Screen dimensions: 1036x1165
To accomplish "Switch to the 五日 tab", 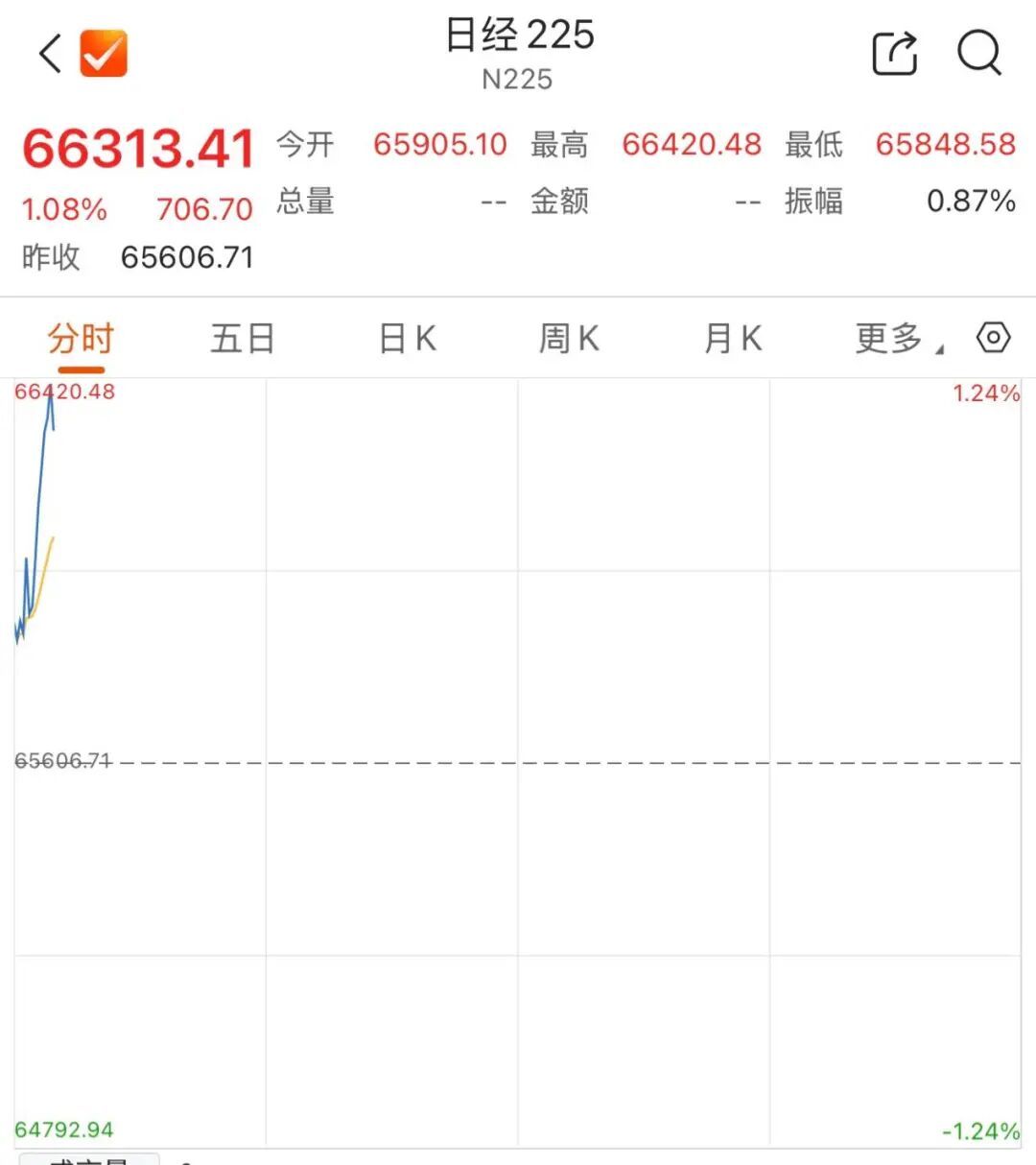I will pyautogui.click(x=243, y=339).
